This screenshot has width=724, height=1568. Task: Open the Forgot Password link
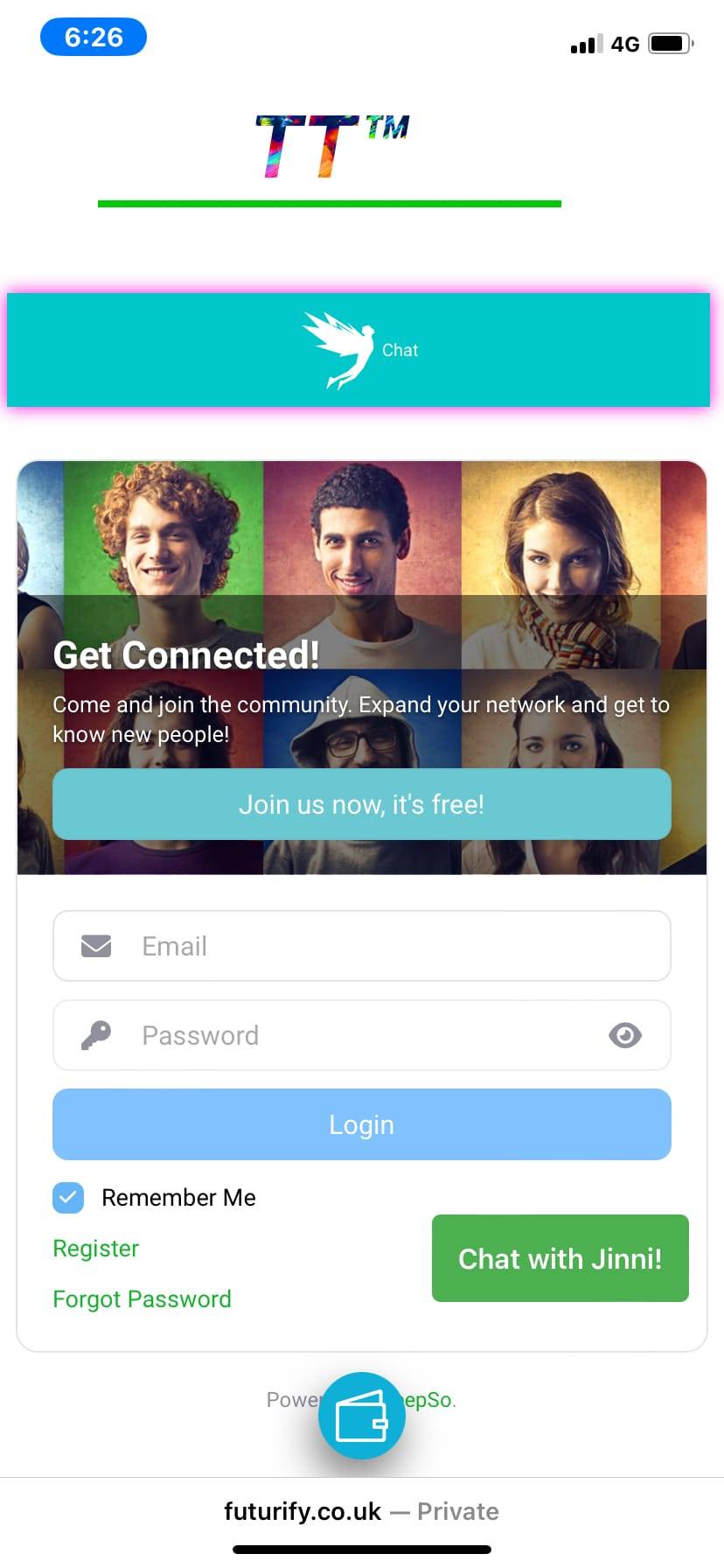pyautogui.click(x=142, y=1298)
